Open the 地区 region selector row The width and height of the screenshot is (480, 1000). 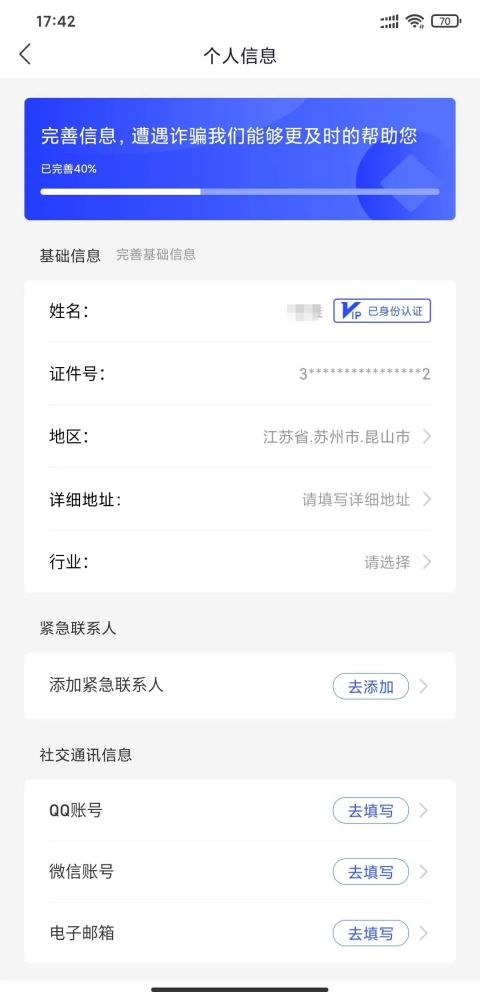pos(240,437)
